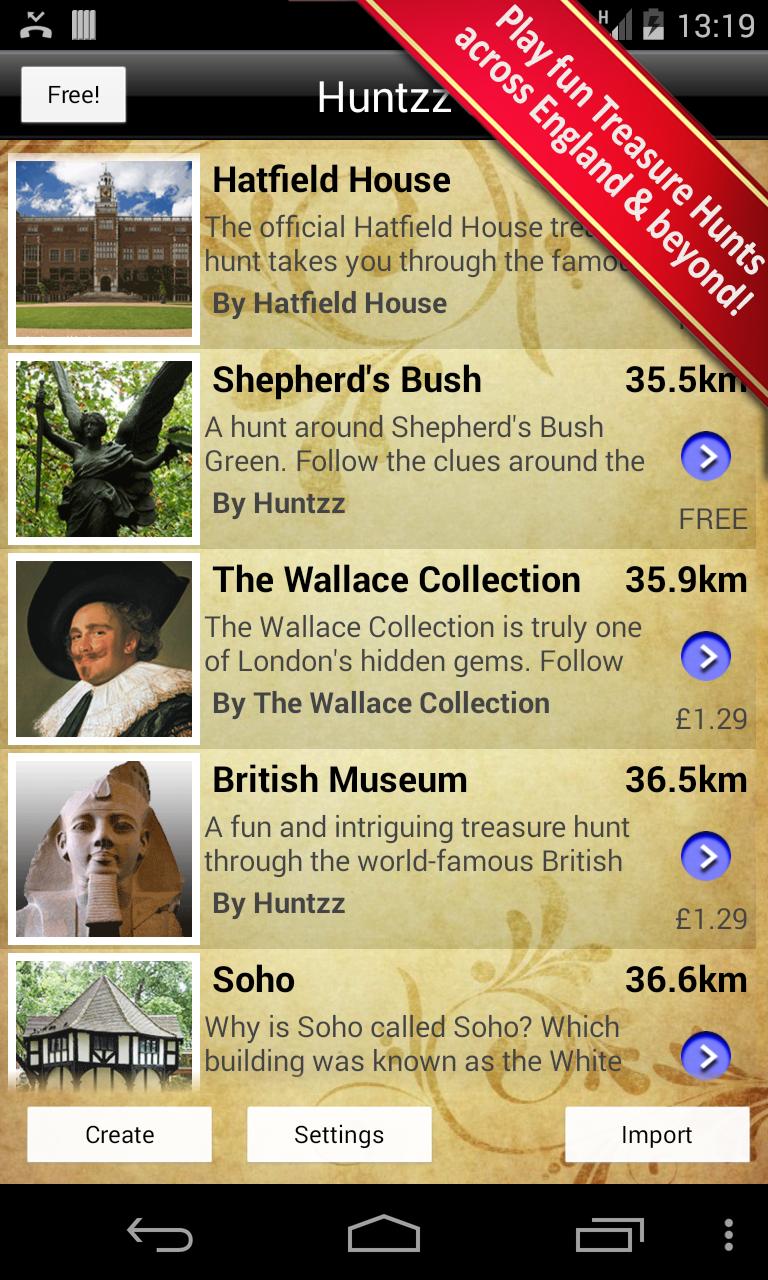This screenshot has width=768, height=1280.
Task: Tap the Free! button
Action: [x=74, y=95]
